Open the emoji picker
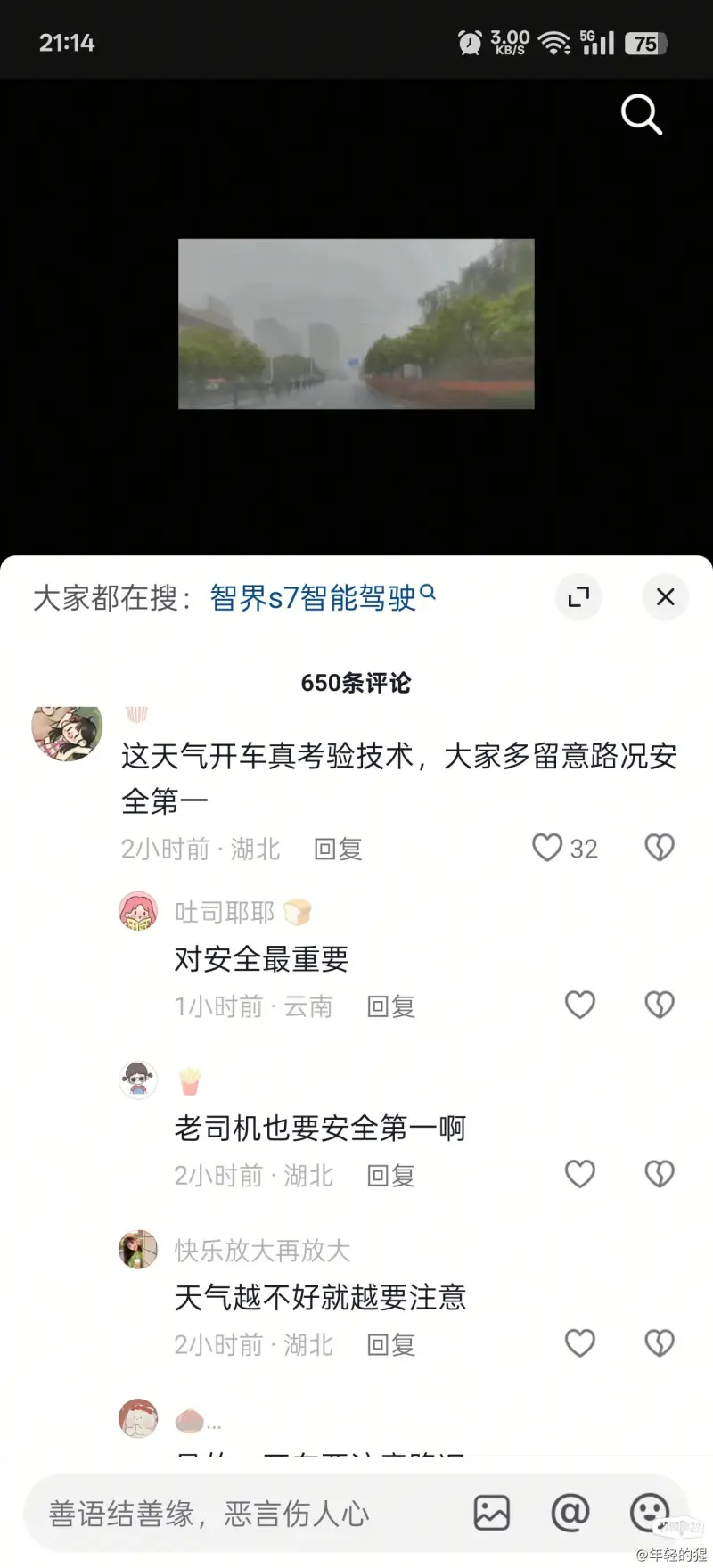Viewport: 713px width, 1568px height. point(649,1513)
